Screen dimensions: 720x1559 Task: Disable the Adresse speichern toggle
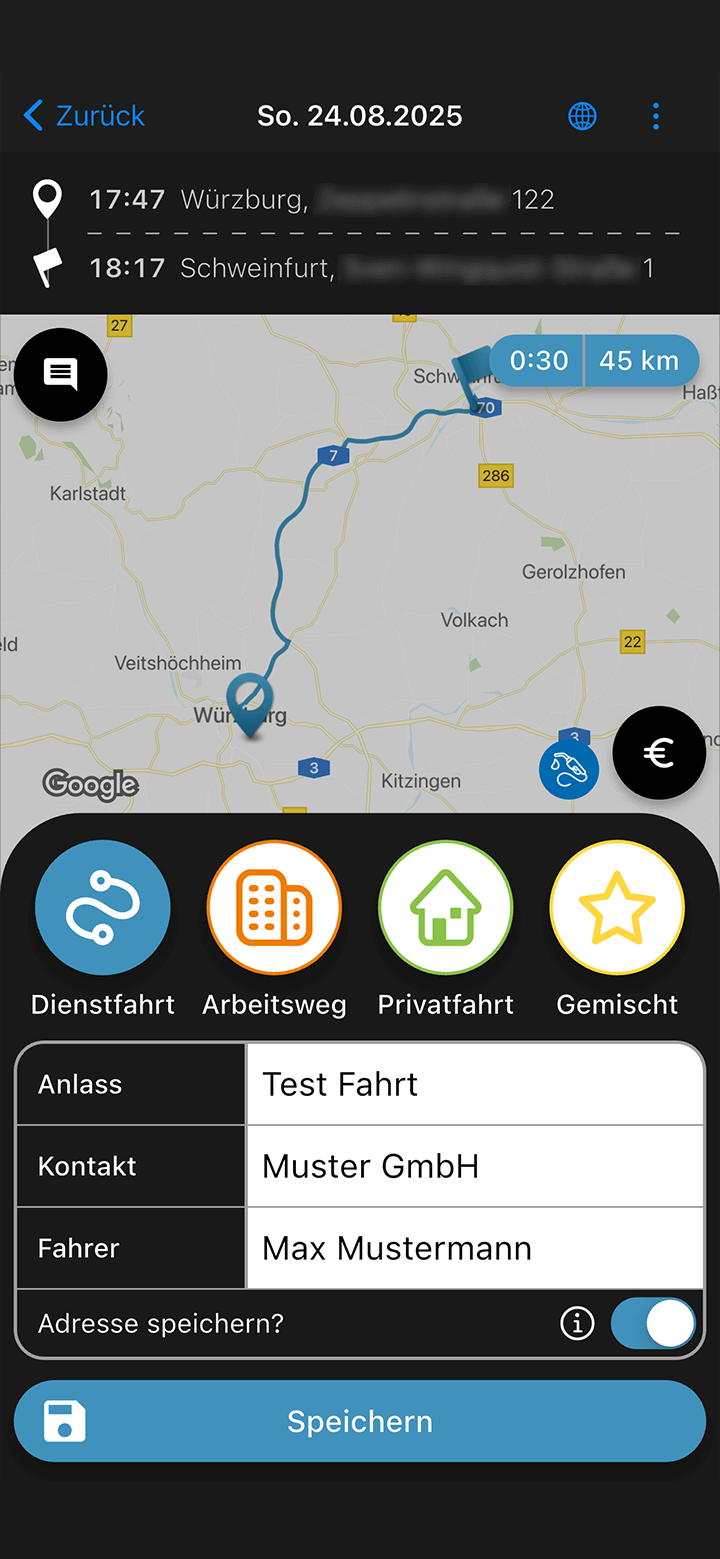(653, 1323)
